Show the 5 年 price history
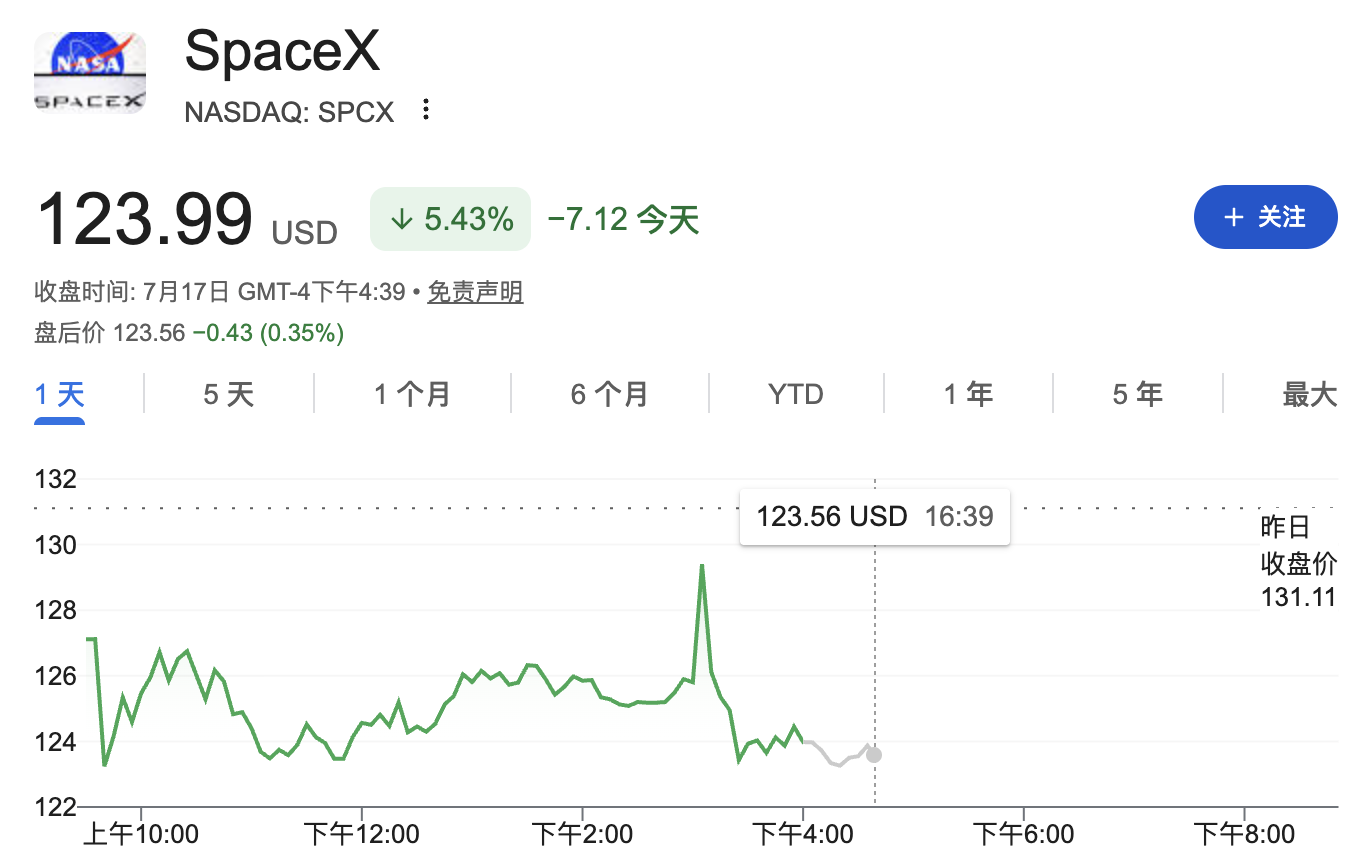 tap(1138, 394)
